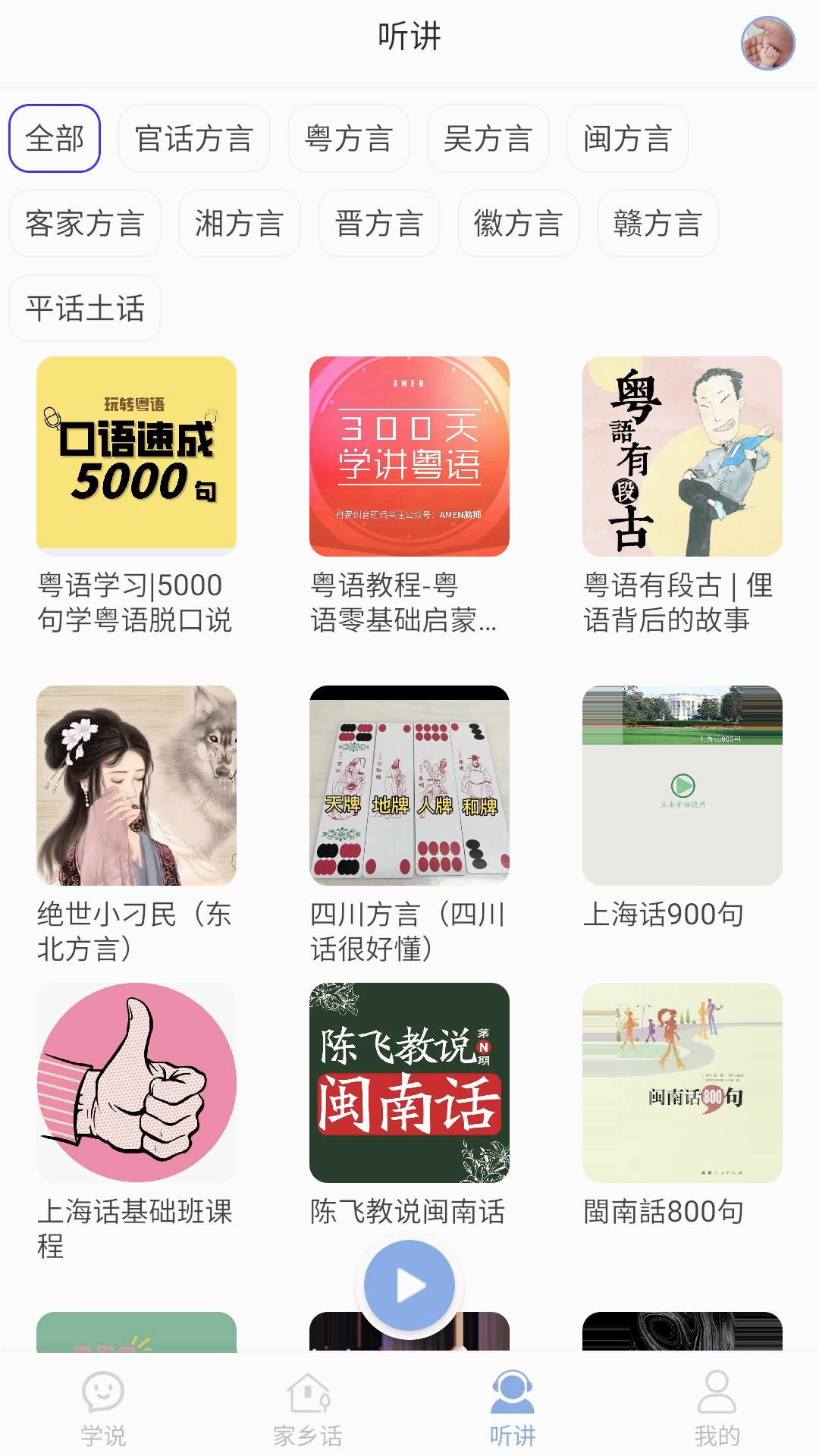Select the 平话土话 filter
819x1456 pixels.
click(84, 308)
